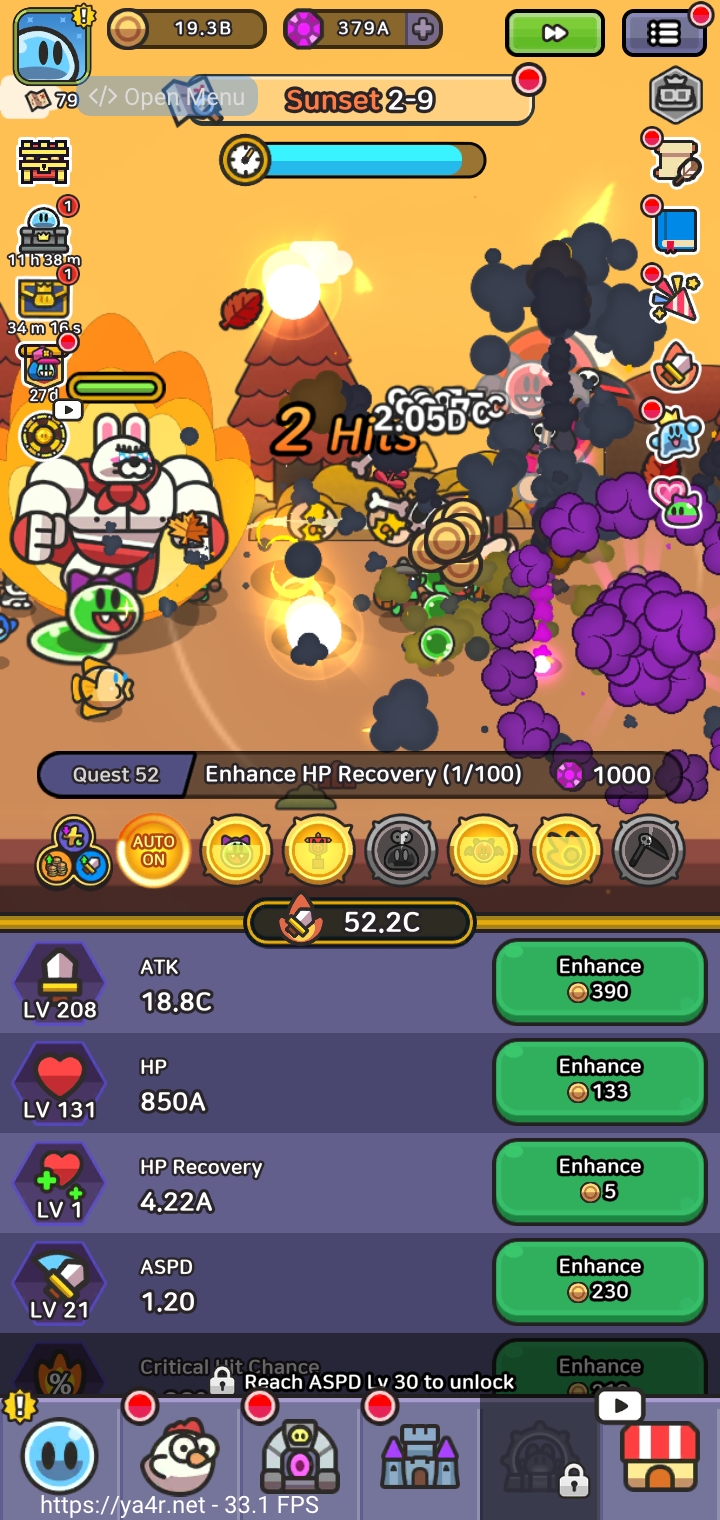Enhance HP Recovery
Image resolution: width=720 pixels, height=1520 pixels.
599,1180
